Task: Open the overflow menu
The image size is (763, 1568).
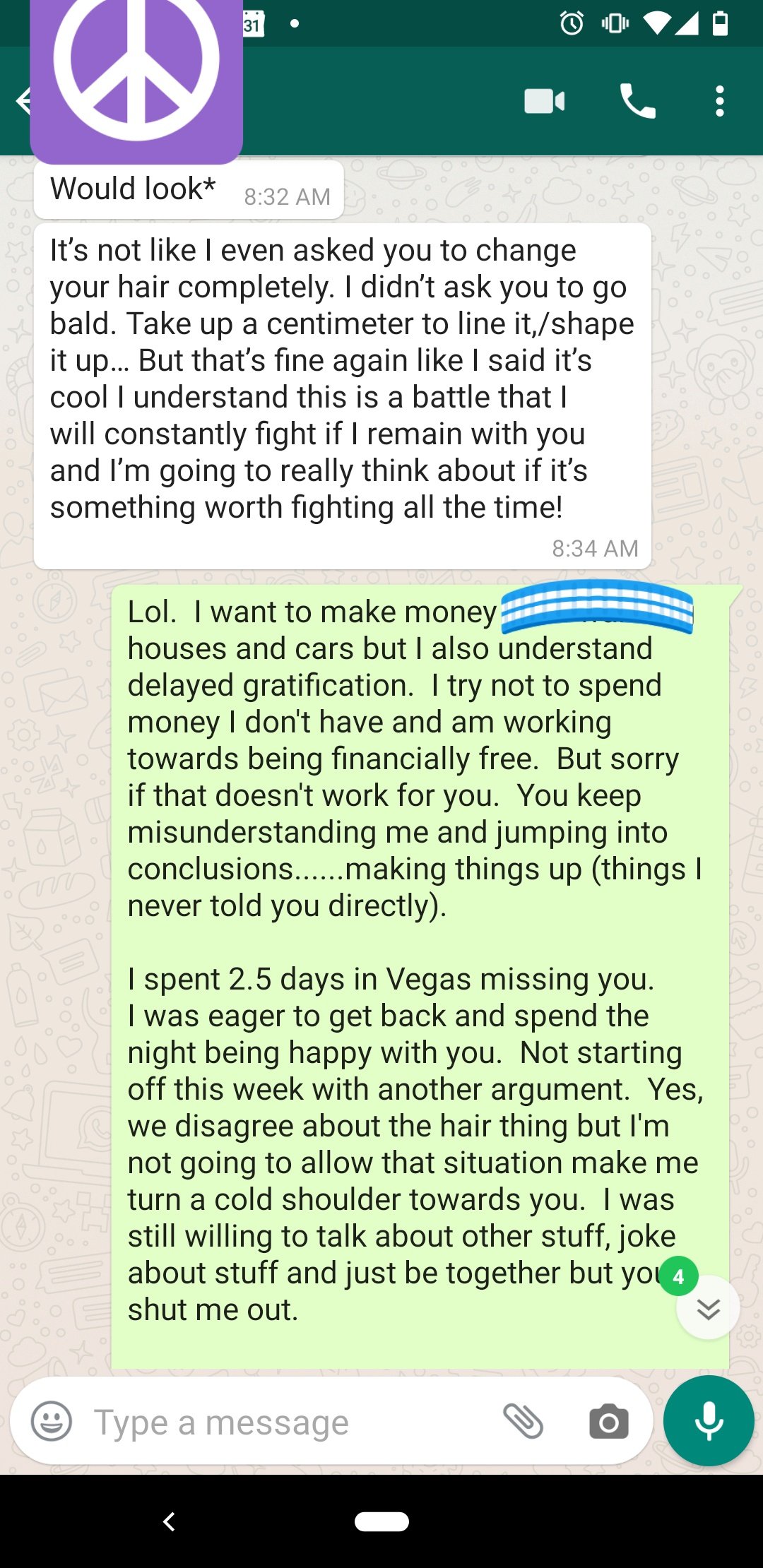Action: pos(719,102)
